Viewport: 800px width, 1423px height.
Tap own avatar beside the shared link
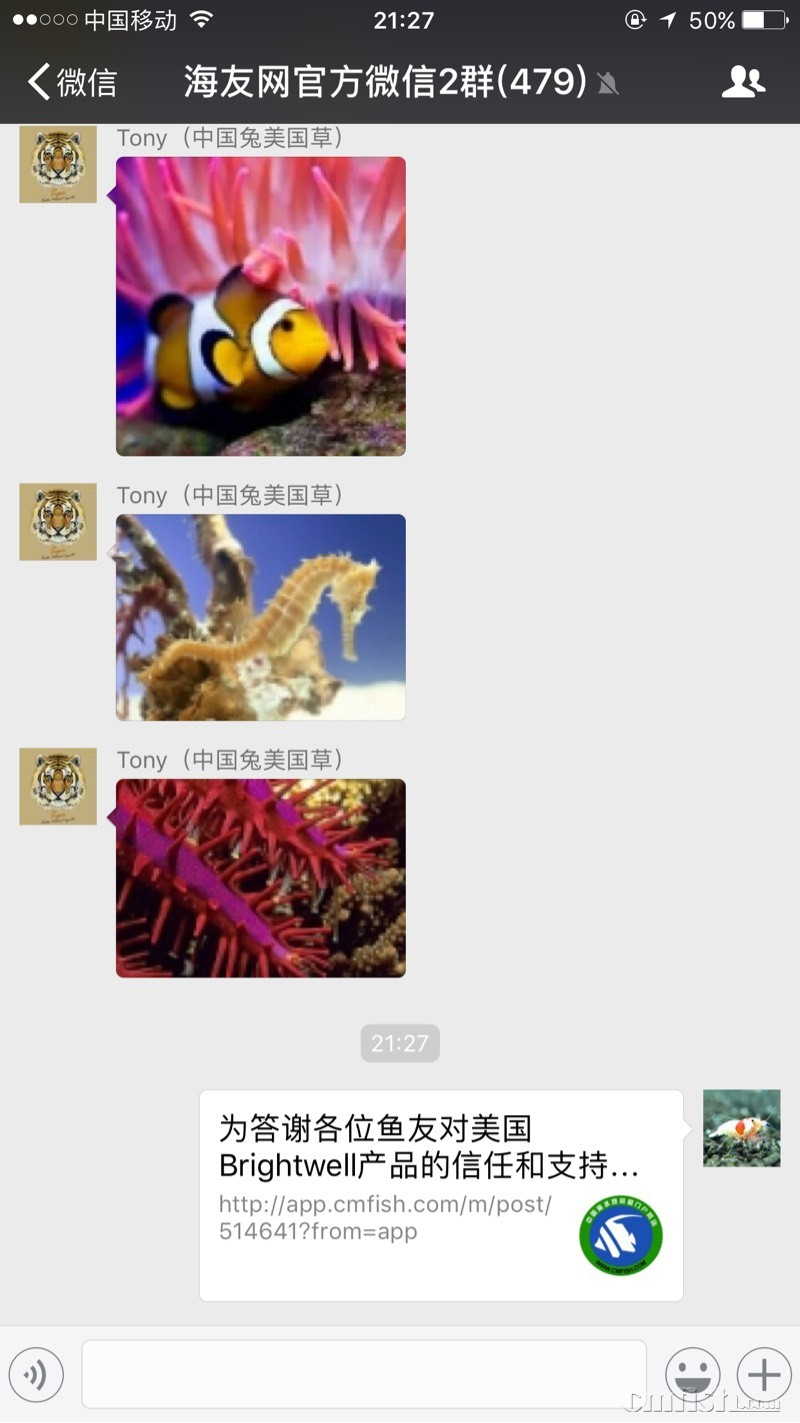[741, 1128]
